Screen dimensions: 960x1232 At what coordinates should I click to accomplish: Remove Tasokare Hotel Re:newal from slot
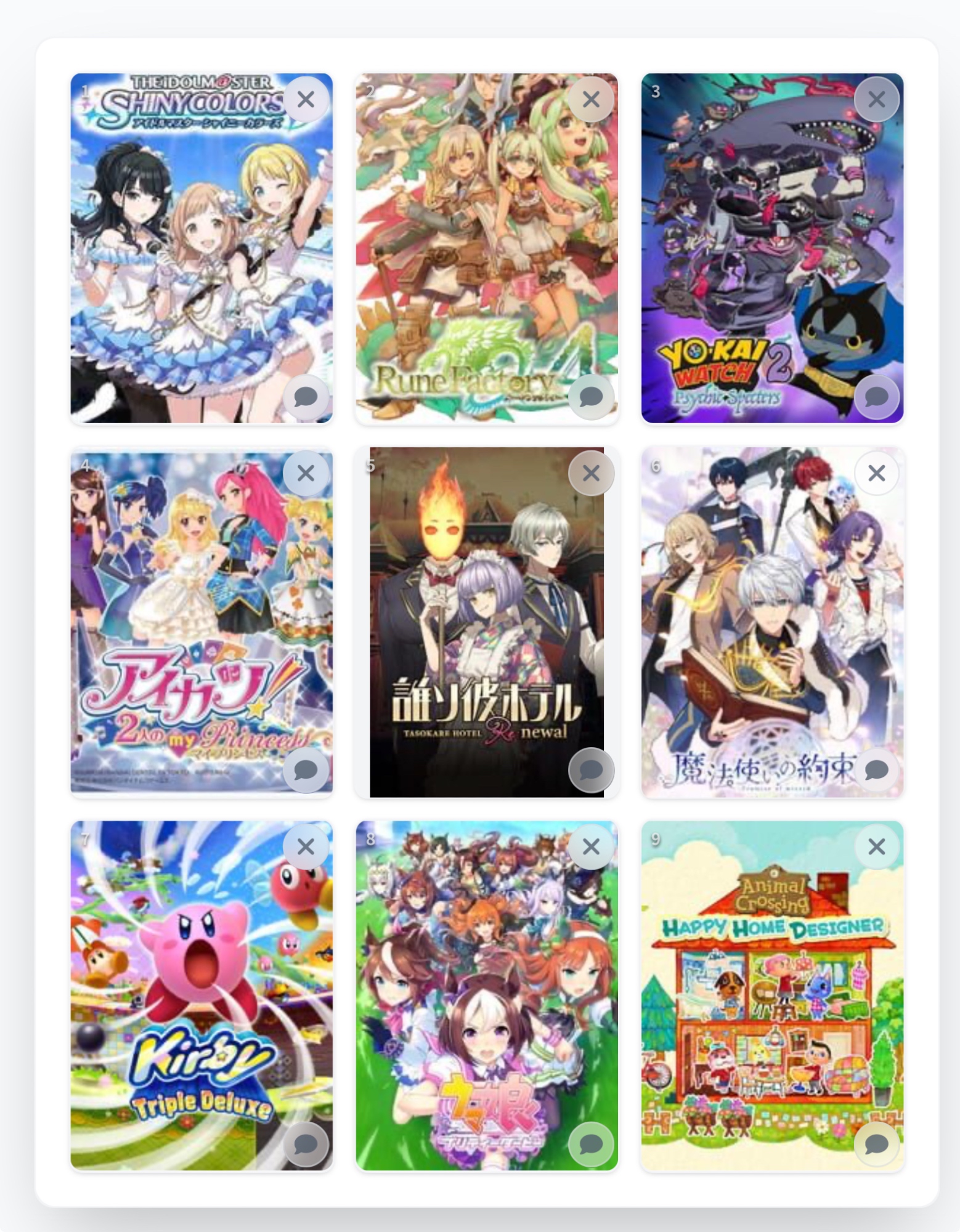pos(591,474)
